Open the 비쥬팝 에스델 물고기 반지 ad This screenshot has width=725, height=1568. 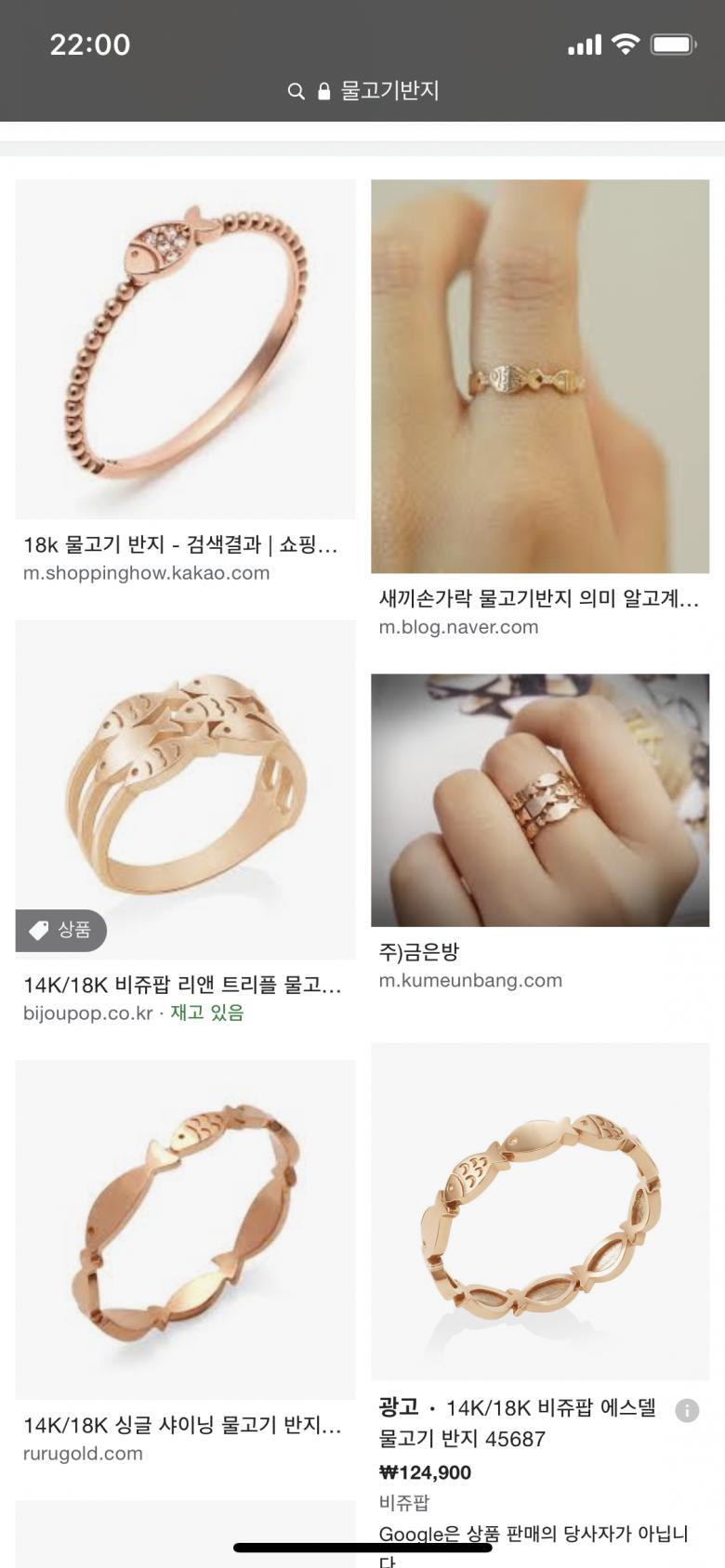[x=540, y=1211]
